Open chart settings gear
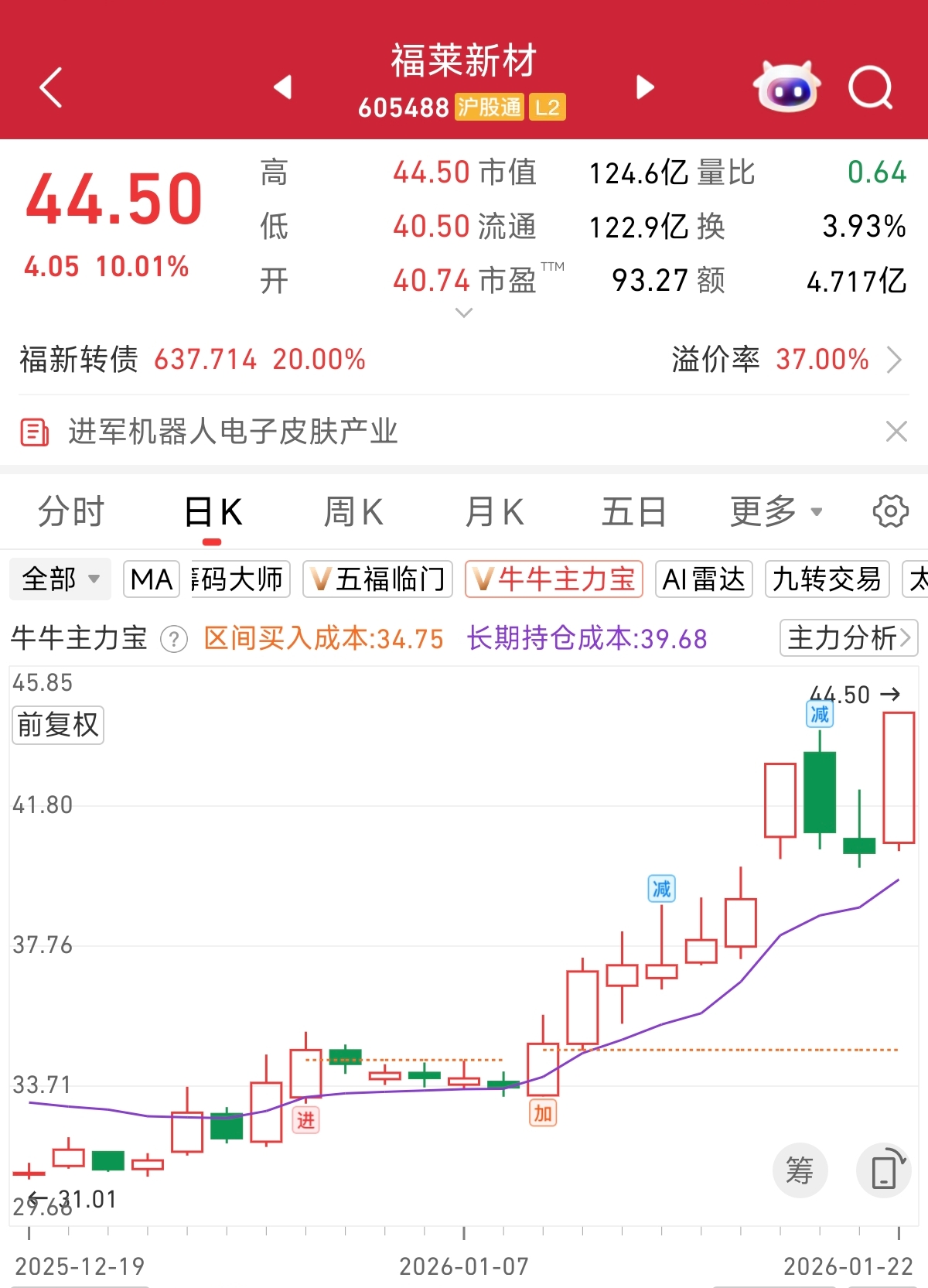The height and width of the screenshot is (1288, 928). click(x=890, y=511)
